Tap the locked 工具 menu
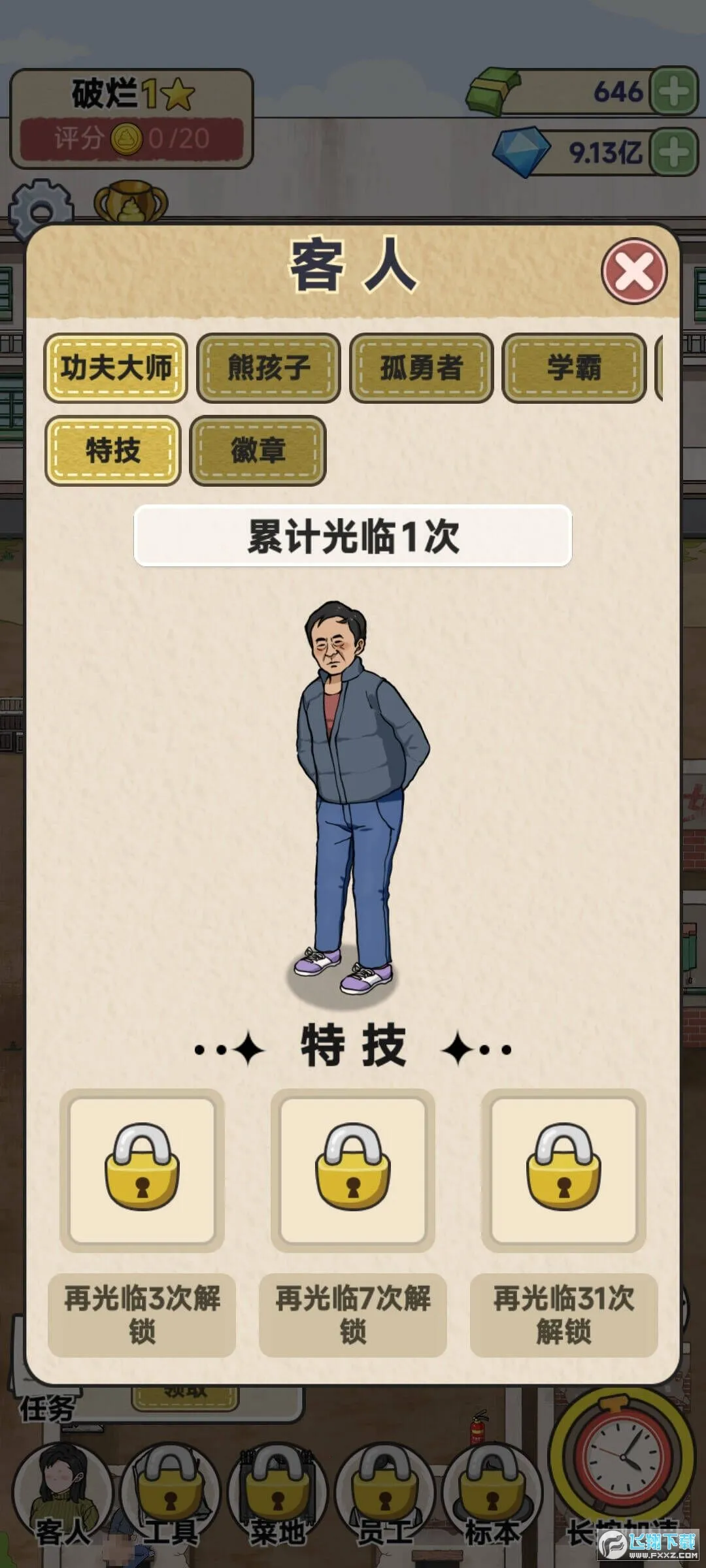The image size is (706, 1568). pos(170,1496)
